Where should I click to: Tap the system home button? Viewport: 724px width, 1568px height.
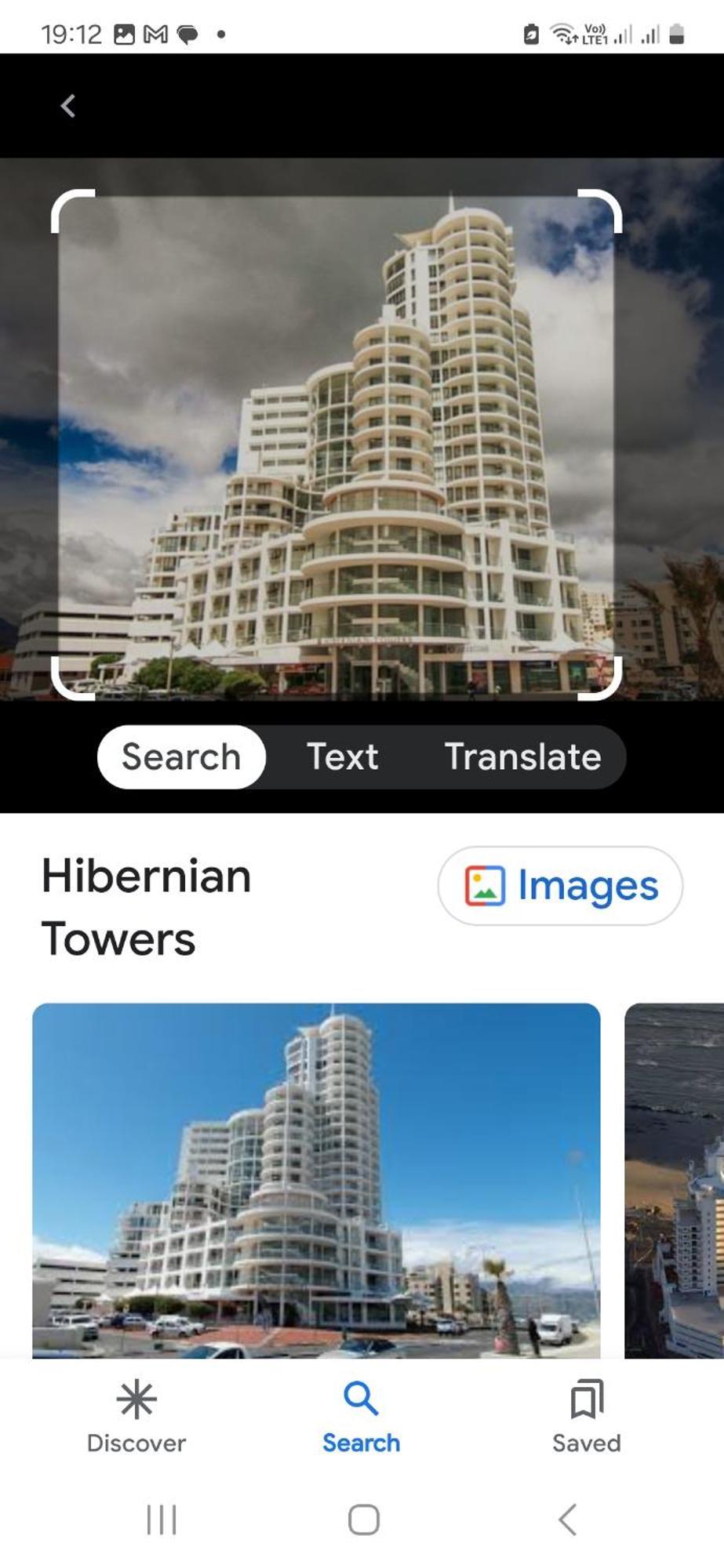tap(363, 1519)
